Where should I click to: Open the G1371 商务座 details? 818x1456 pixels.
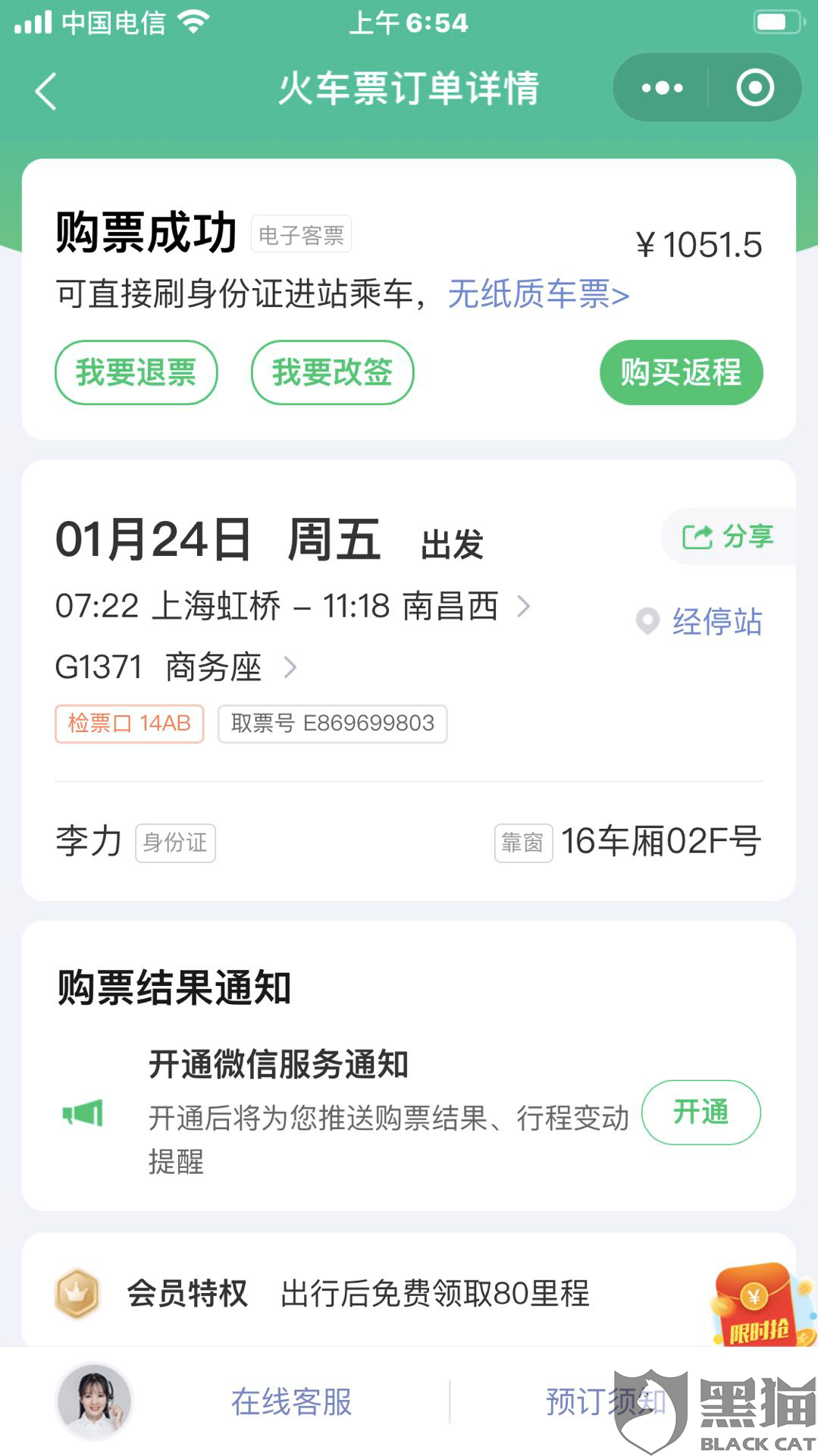click(176, 667)
